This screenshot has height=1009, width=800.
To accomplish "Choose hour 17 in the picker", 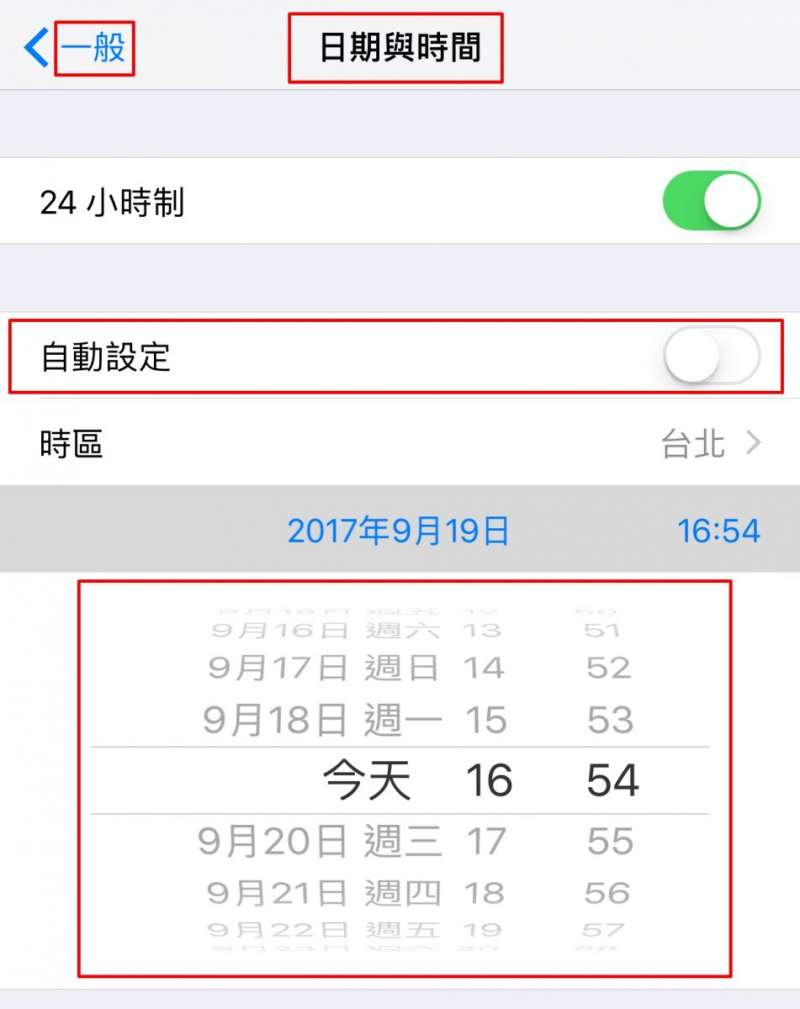I will click(x=487, y=842).
